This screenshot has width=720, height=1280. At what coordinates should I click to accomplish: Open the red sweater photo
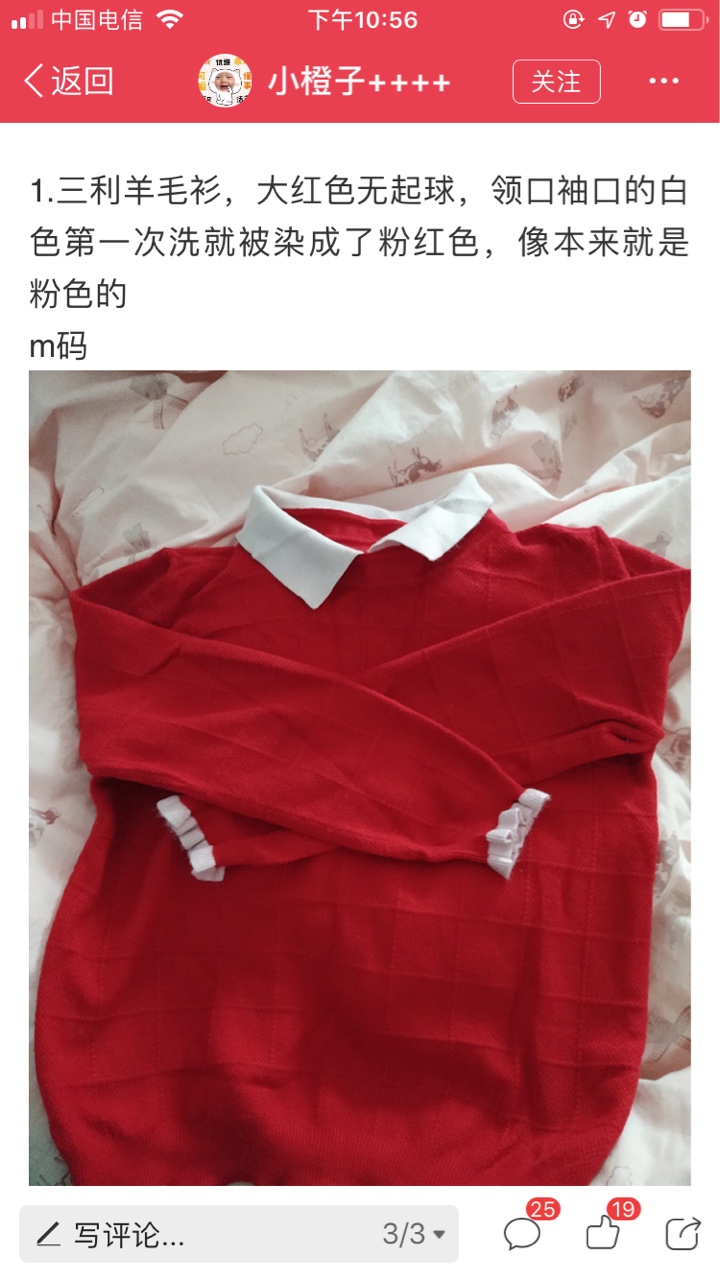pyautogui.click(x=360, y=778)
